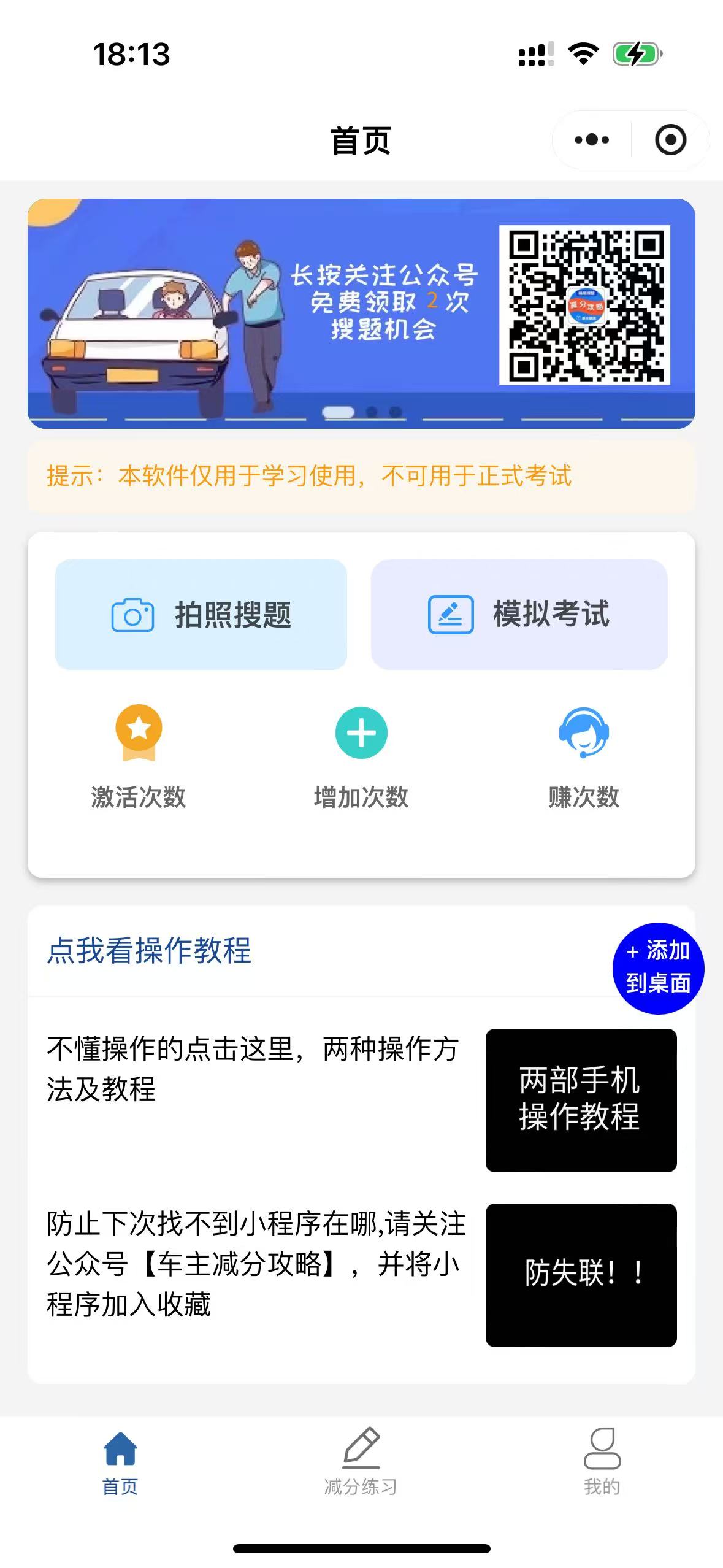Switch to the 减分练习 tab
The image size is (723, 1568).
(361, 1472)
